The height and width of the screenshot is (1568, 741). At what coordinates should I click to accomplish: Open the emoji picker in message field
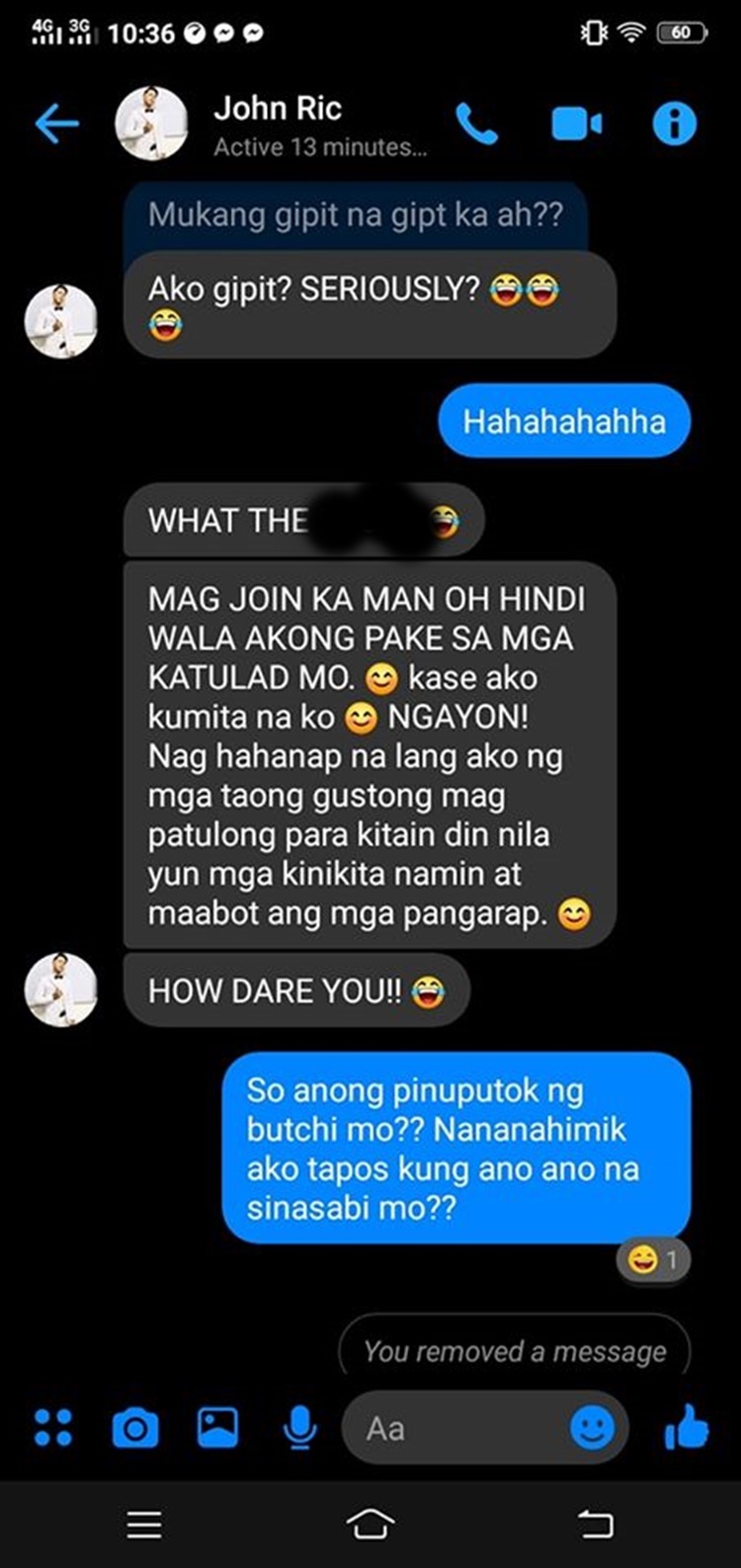593,1428
